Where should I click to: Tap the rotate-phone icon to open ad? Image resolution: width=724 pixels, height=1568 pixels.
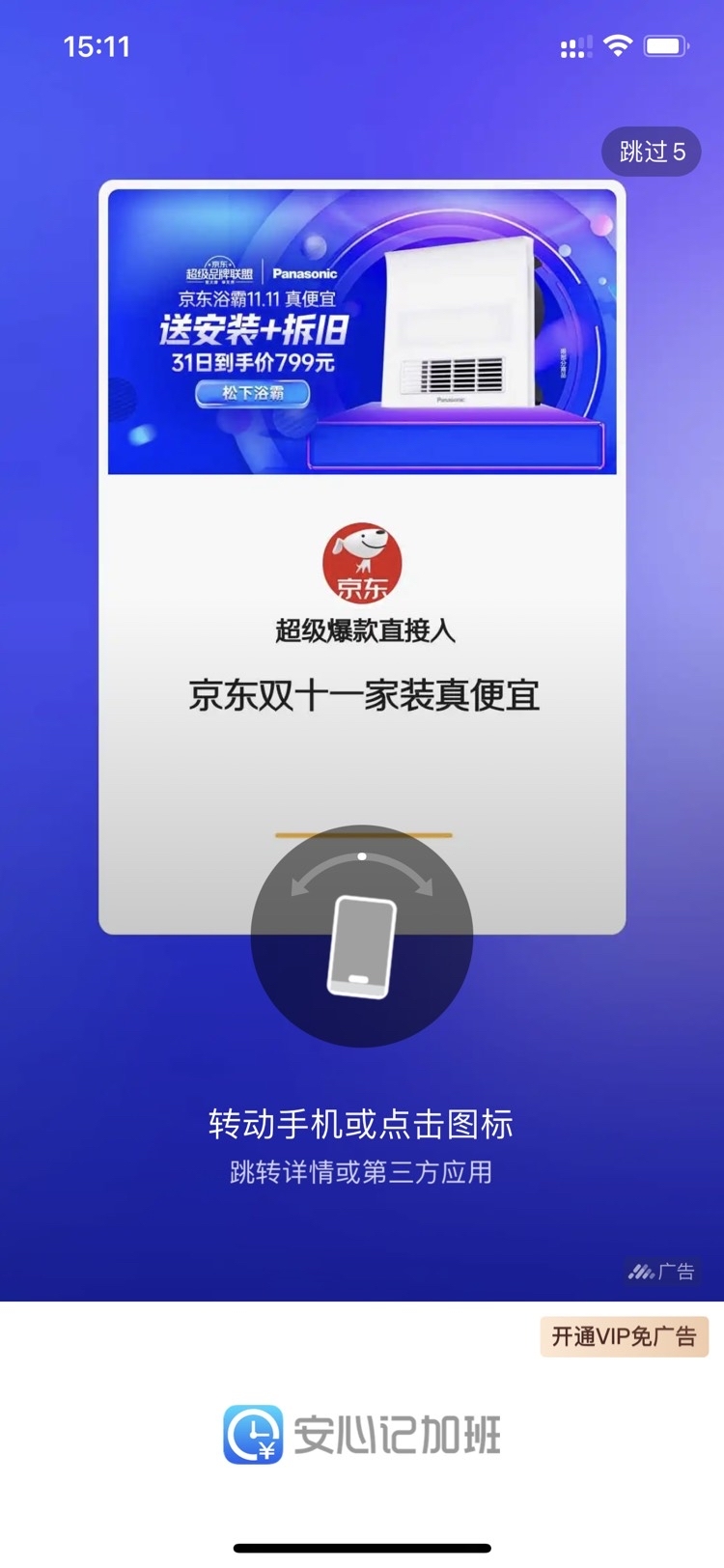pyautogui.click(x=362, y=936)
